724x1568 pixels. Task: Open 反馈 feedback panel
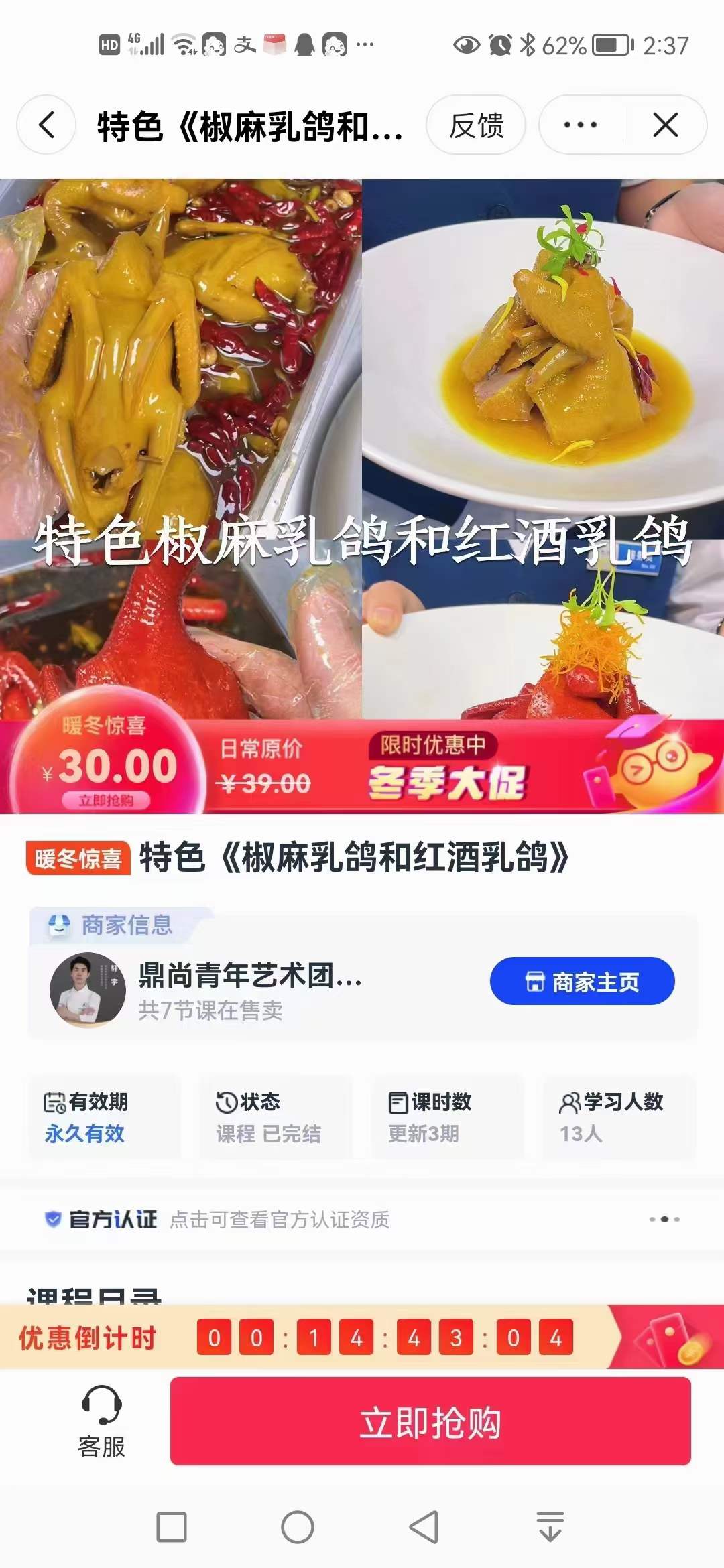click(476, 125)
